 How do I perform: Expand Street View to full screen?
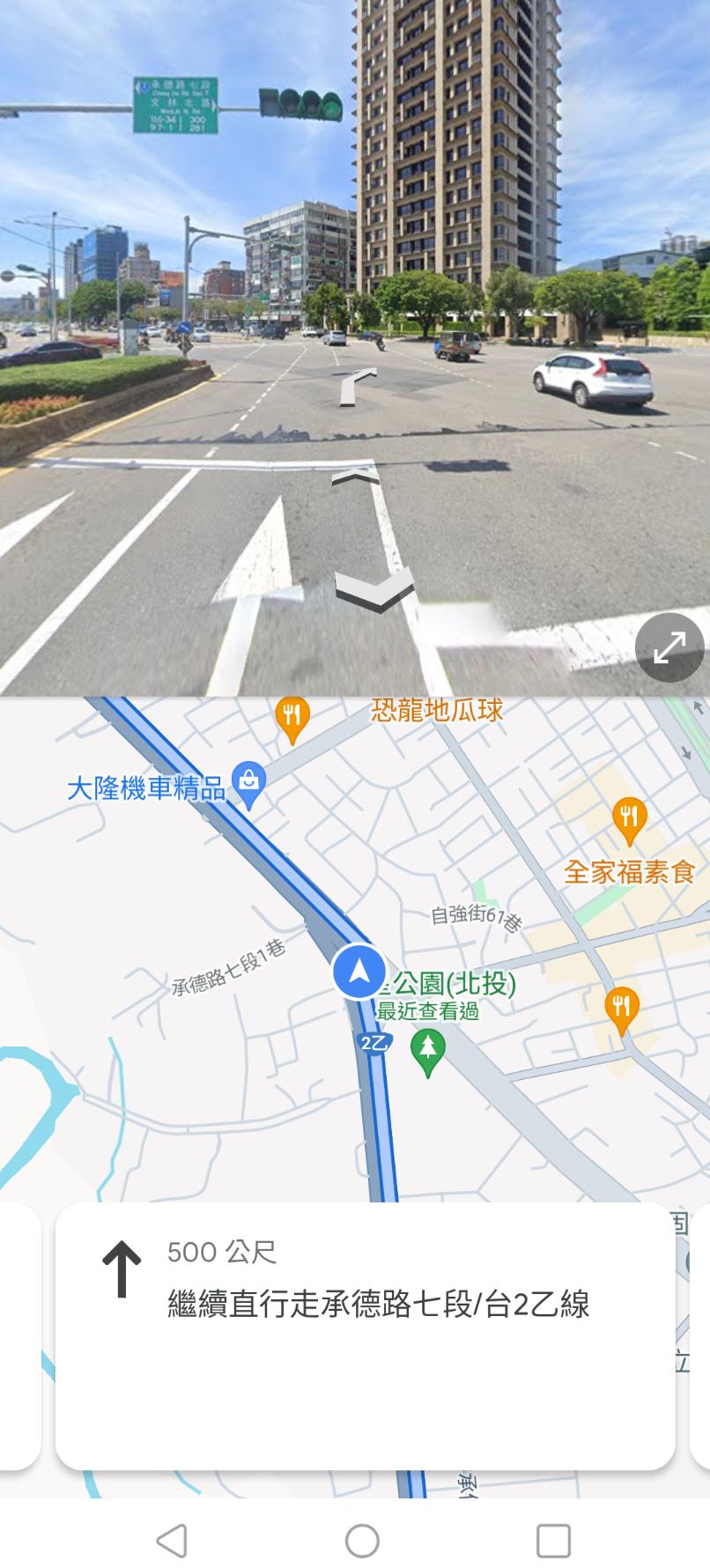click(669, 647)
